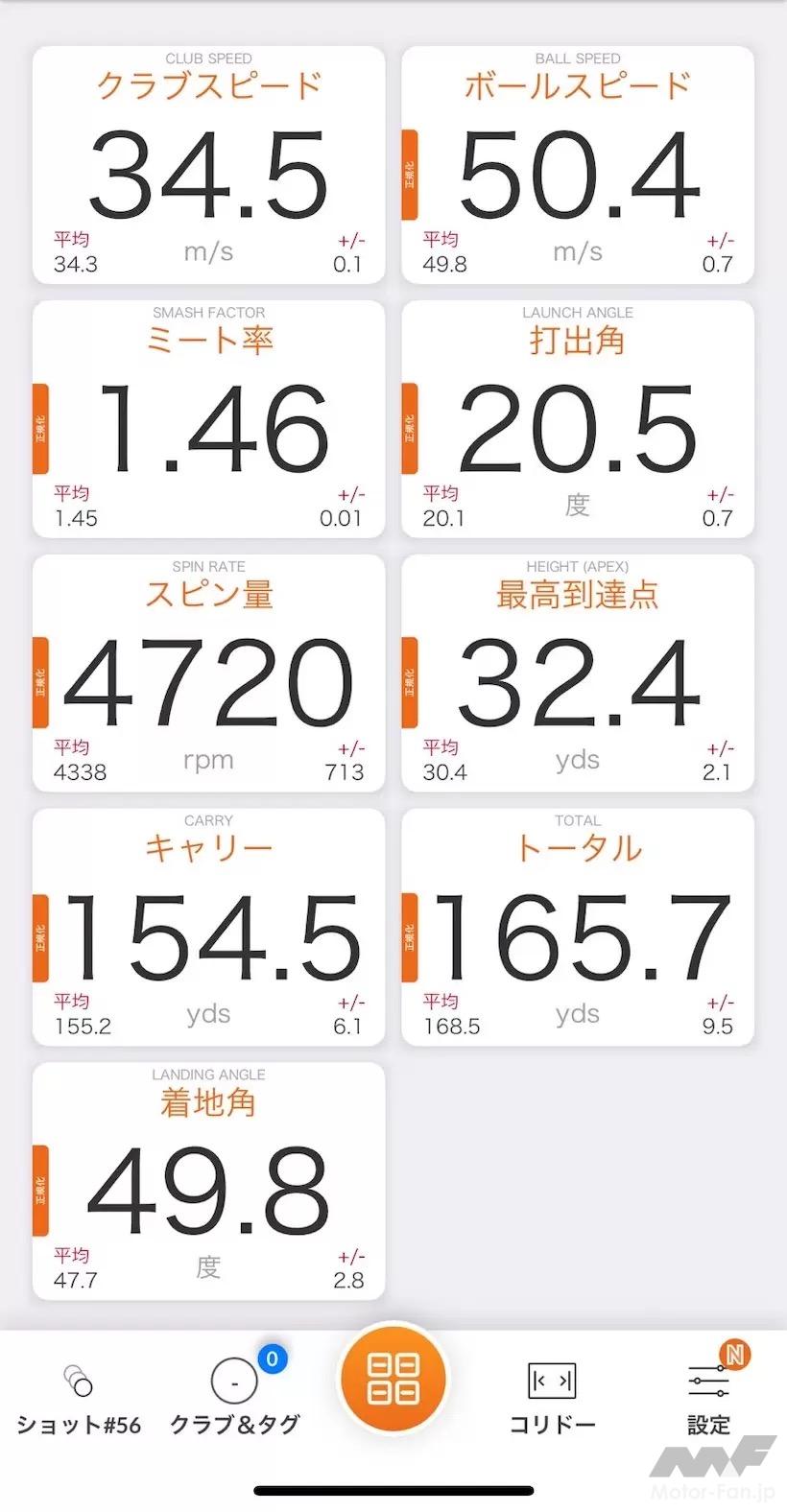Switch to the コリドー view
This screenshot has height=1512, width=787.
point(552,1399)
